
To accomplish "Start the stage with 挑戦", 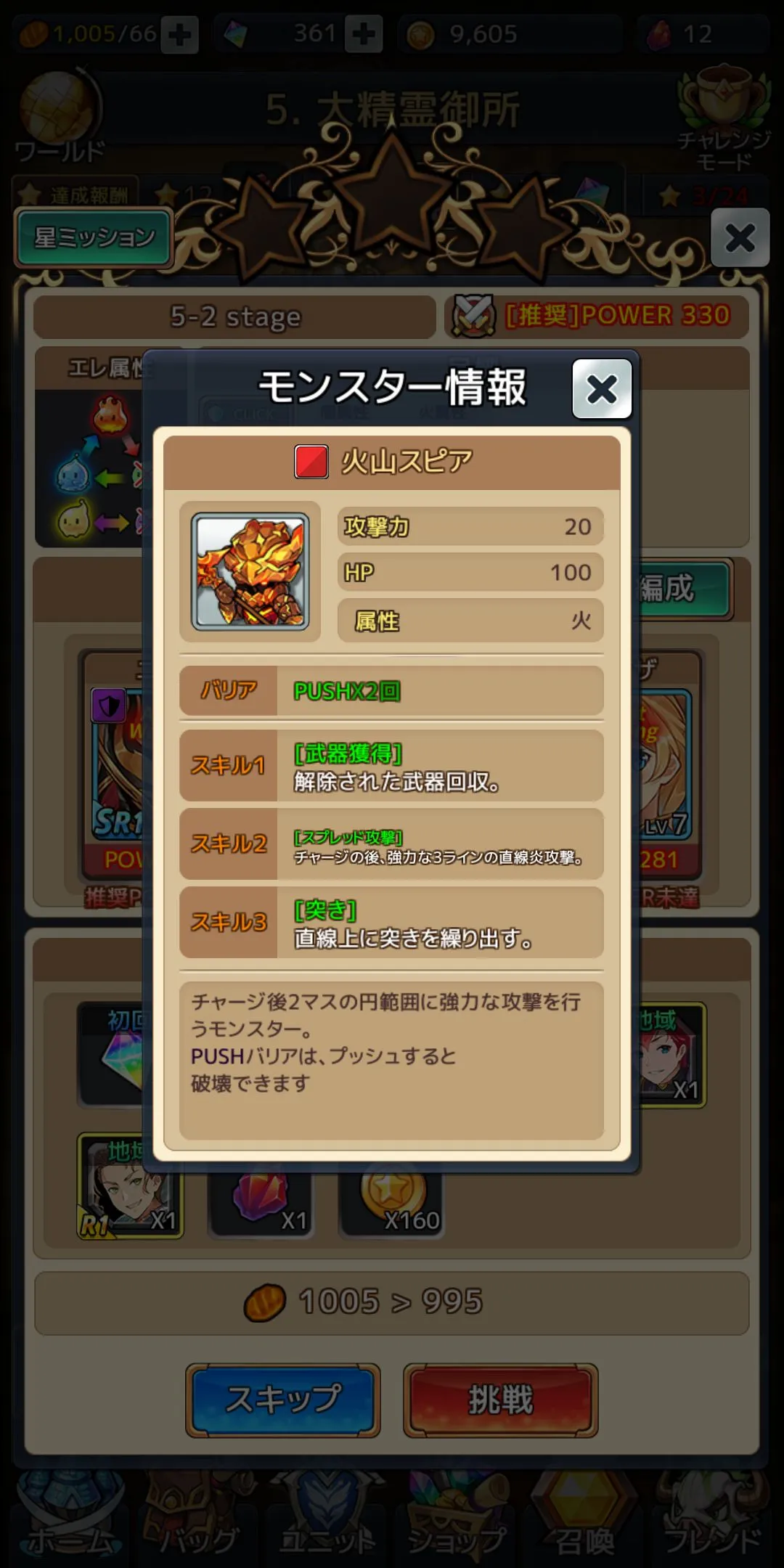I will click(501, 1400).
